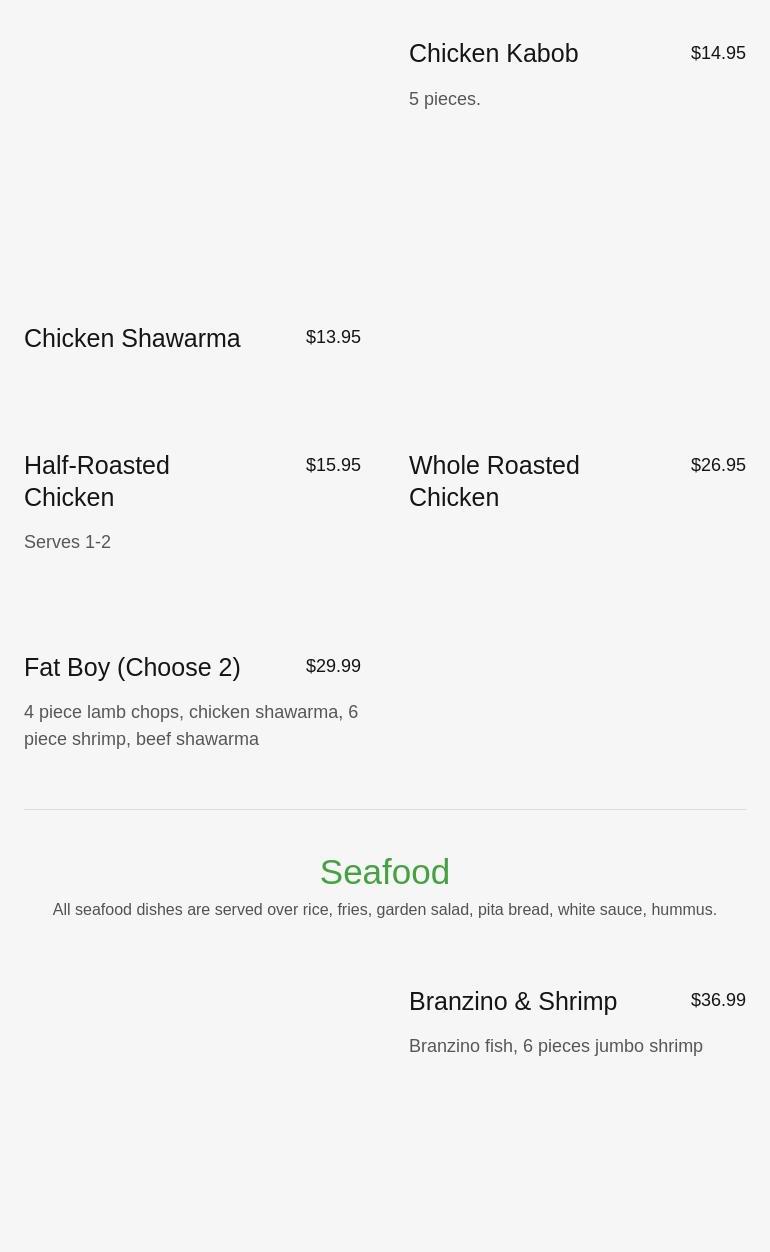Select the Fat Boy (Choose 2) combo

coord(132,668)
